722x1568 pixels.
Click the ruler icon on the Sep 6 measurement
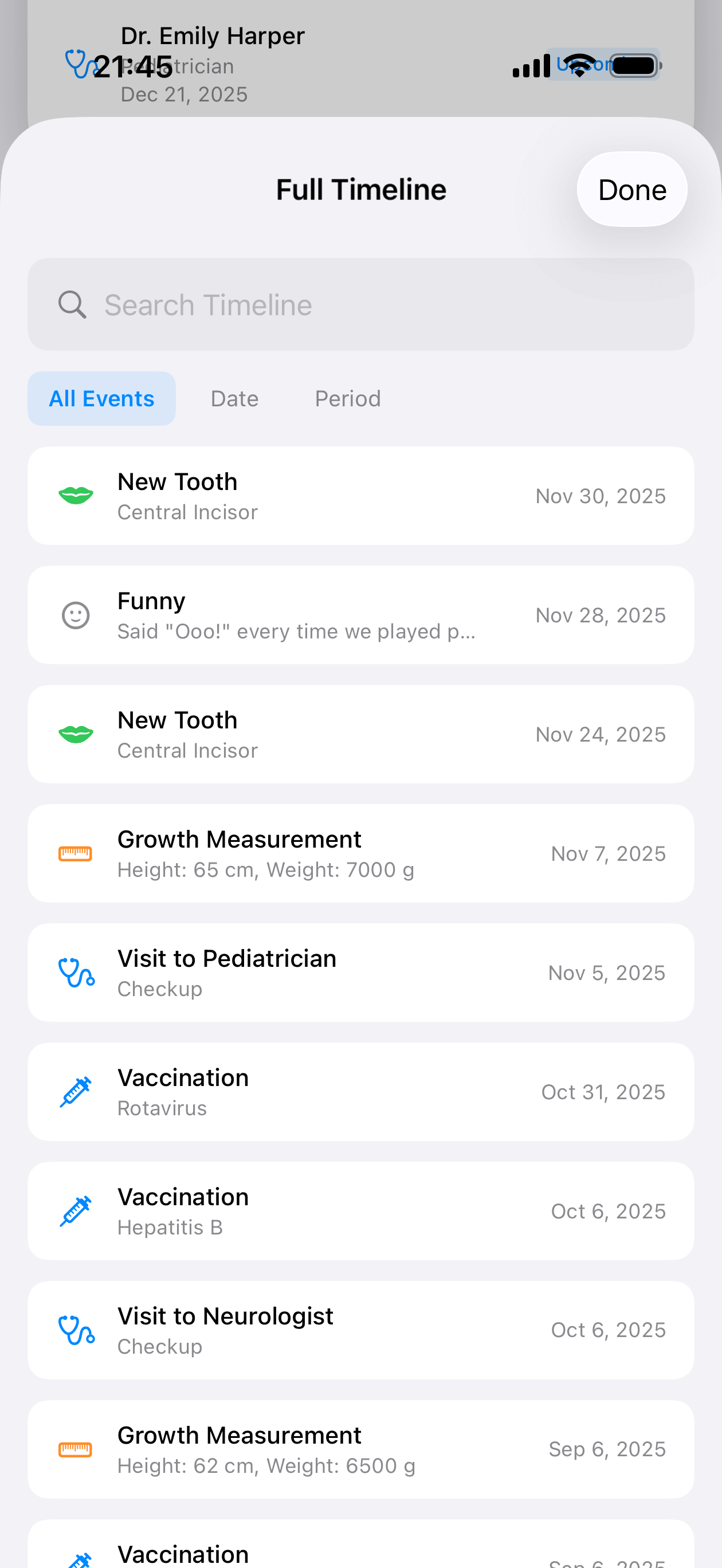pos(75,1449)
